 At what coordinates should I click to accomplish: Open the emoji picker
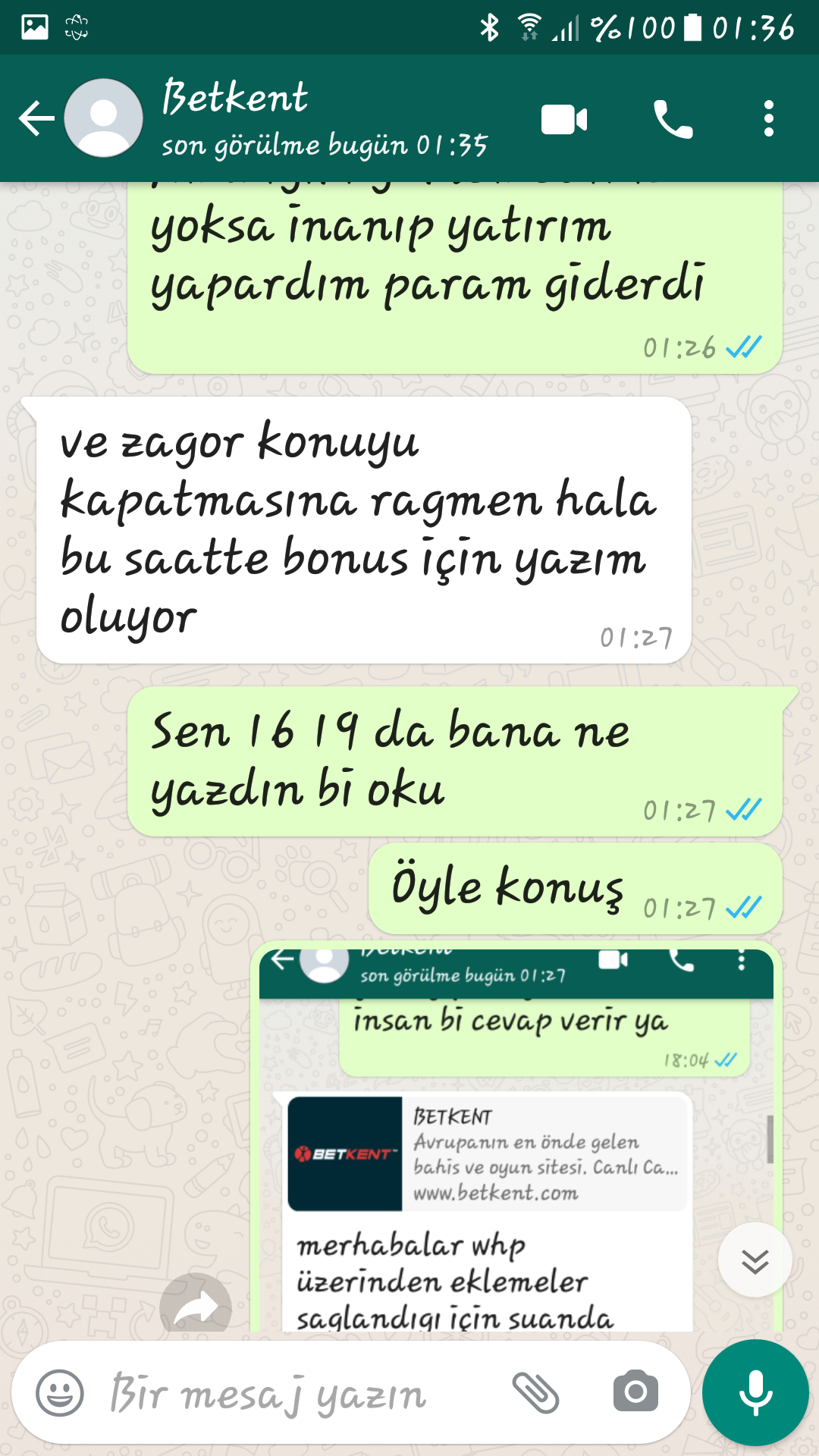(60, 1392)
